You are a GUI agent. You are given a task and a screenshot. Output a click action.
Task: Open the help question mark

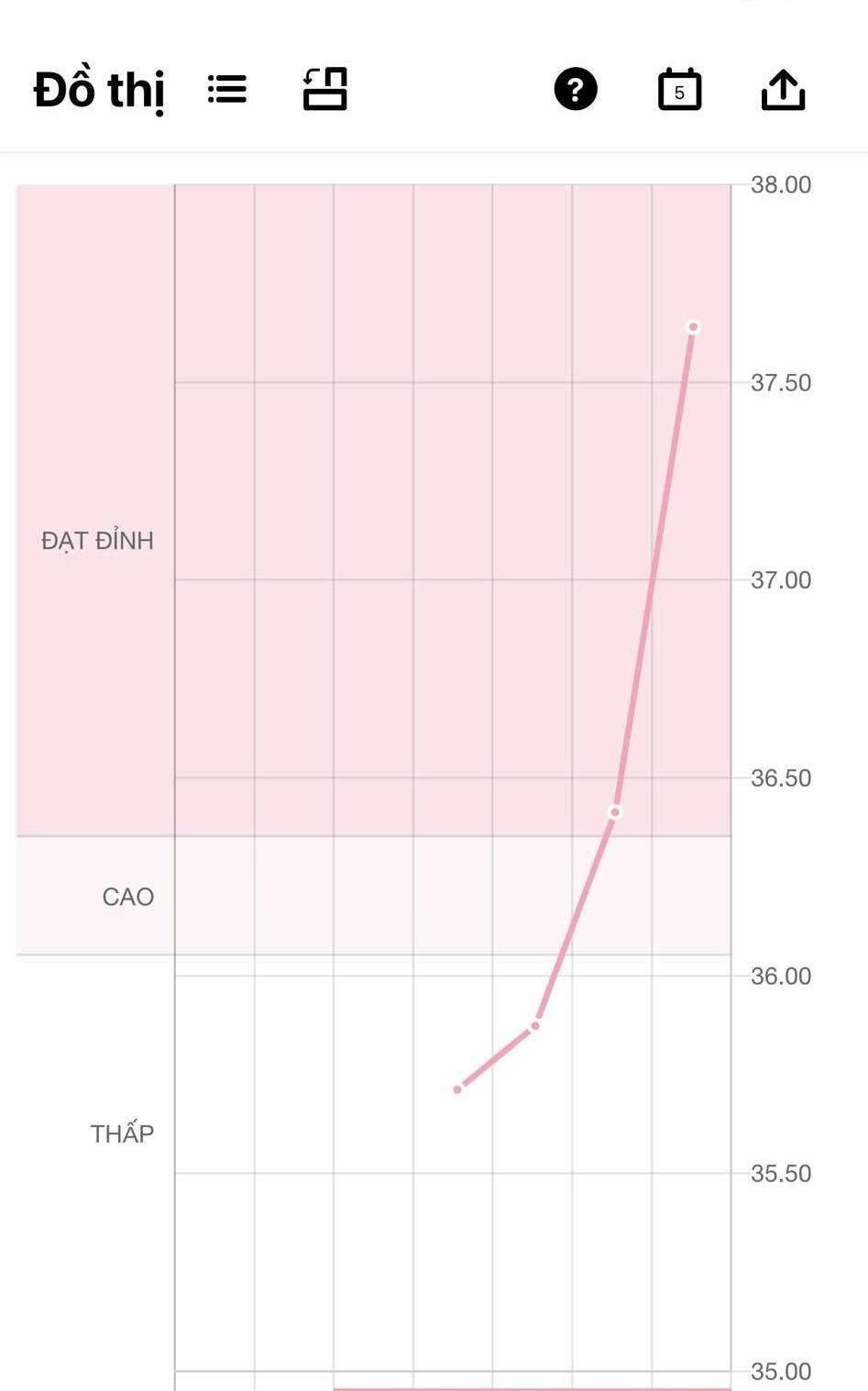pyautogui.click(x=576, y=90)
